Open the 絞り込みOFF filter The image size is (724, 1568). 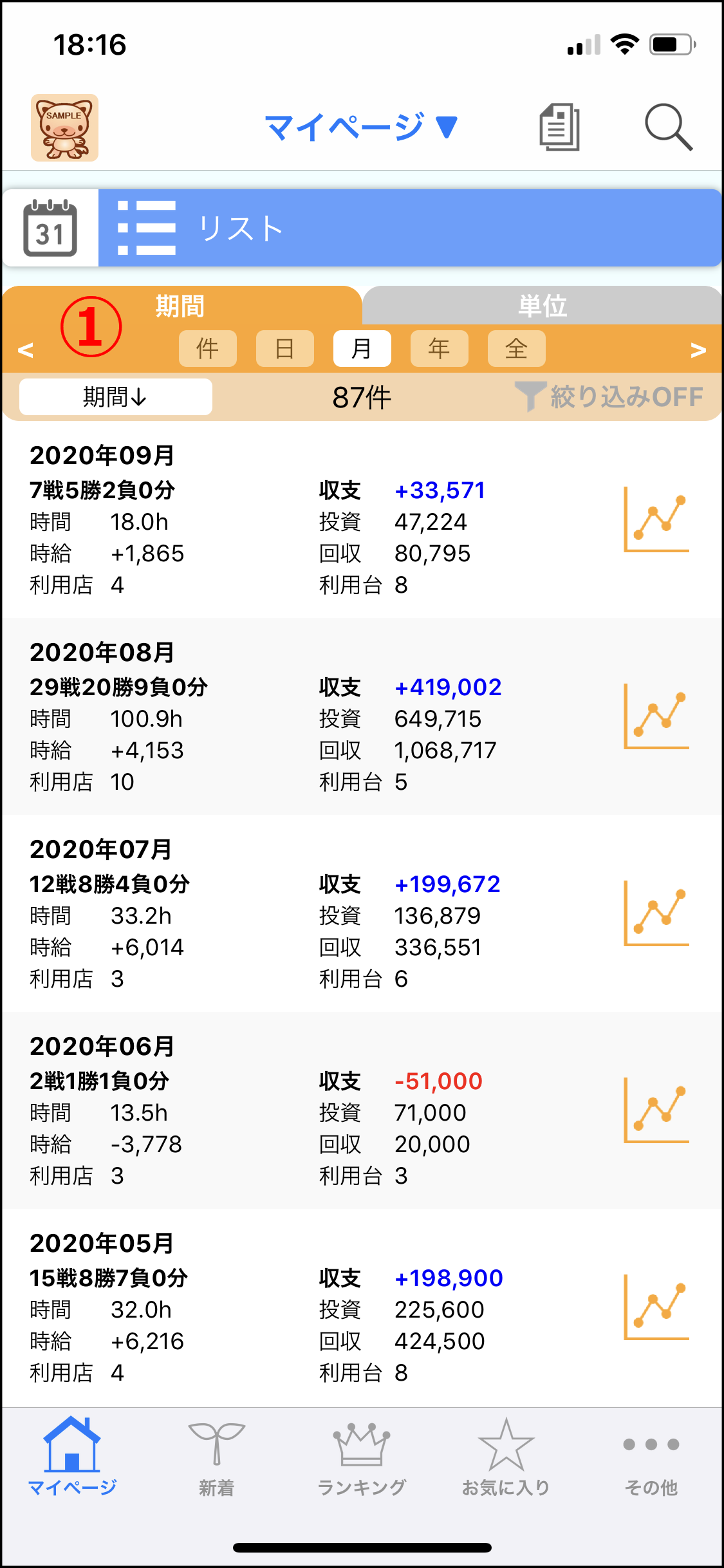[609, 397]
